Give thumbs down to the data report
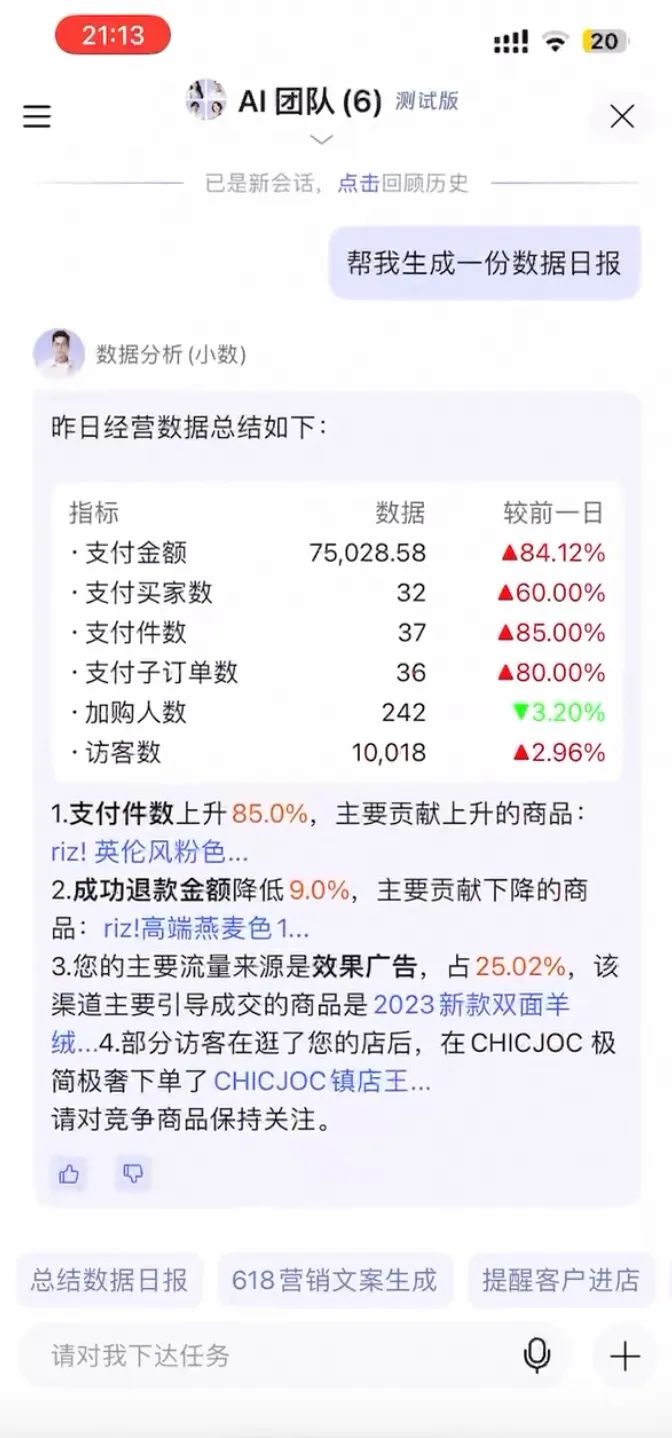This screenshot has height=1438, width=672. coord(132,1173)
